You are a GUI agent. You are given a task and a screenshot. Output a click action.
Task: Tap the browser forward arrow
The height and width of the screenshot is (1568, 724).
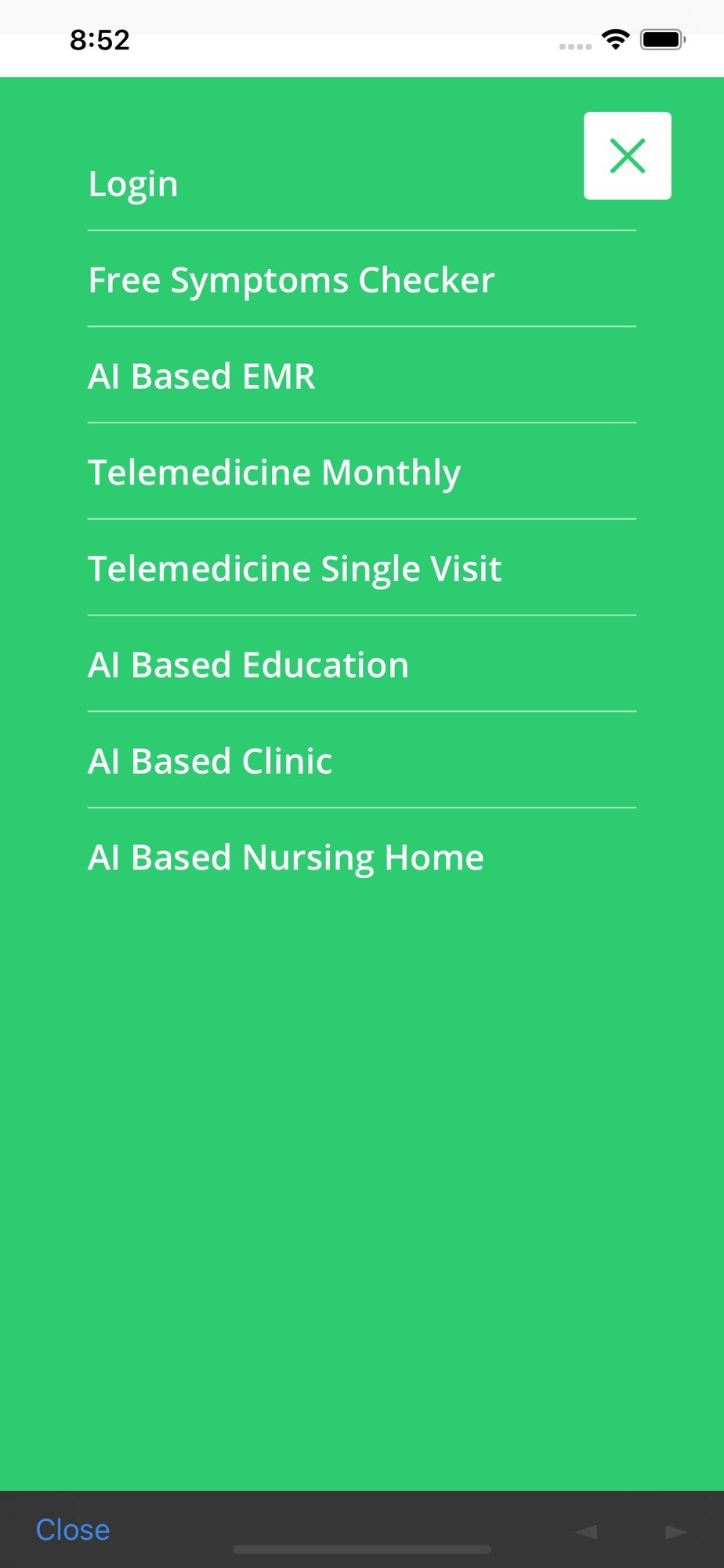tap(675, 1531)
